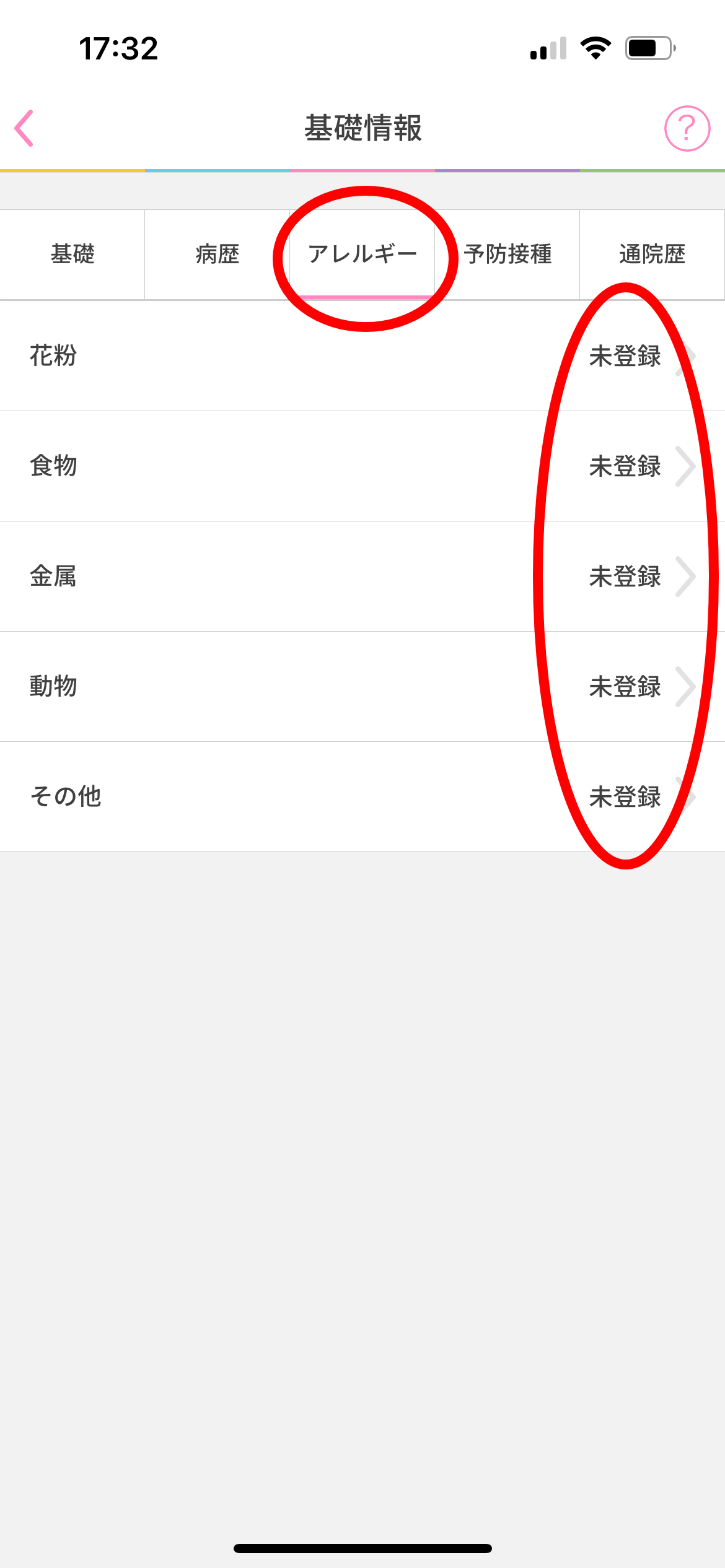The width and height of the screenshot is (725, 1568).
Task: Open the help question mark icon
Action: pyautogui.click(x=687, y=128)
